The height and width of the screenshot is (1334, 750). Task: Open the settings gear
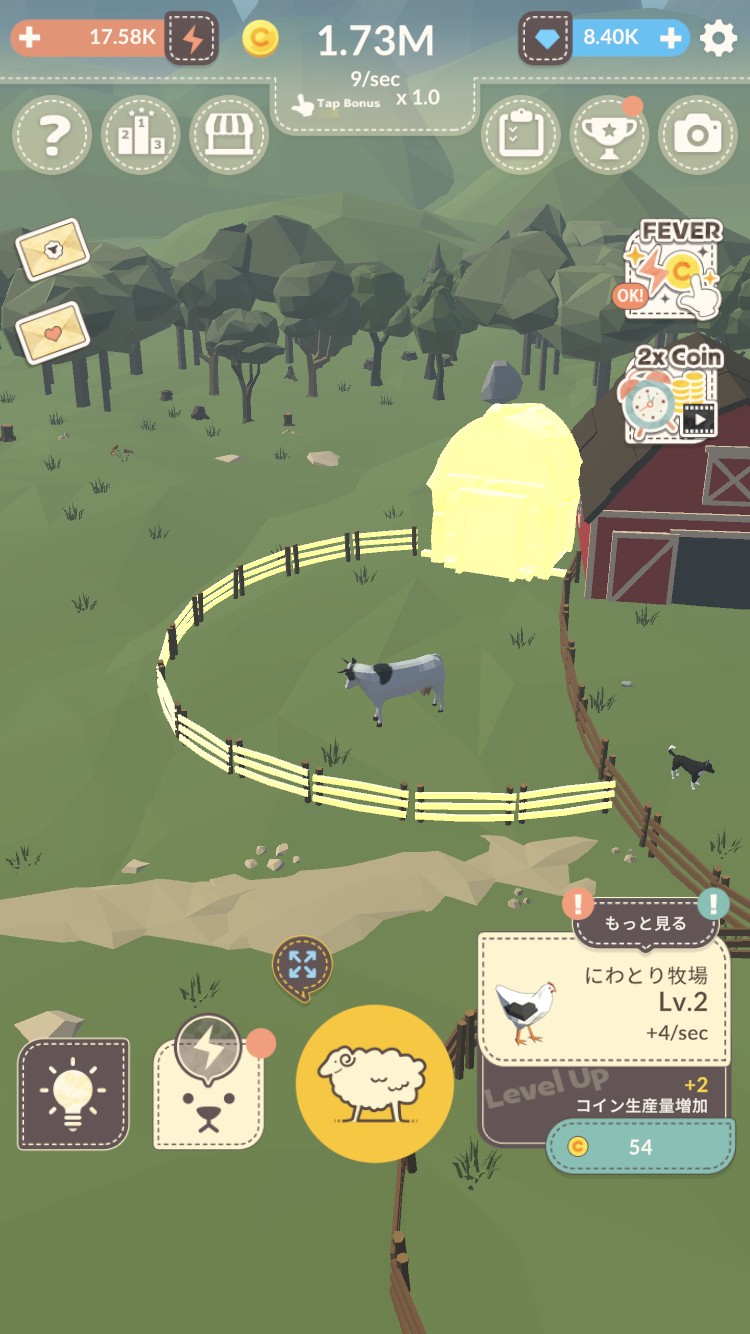coord(718,39)
